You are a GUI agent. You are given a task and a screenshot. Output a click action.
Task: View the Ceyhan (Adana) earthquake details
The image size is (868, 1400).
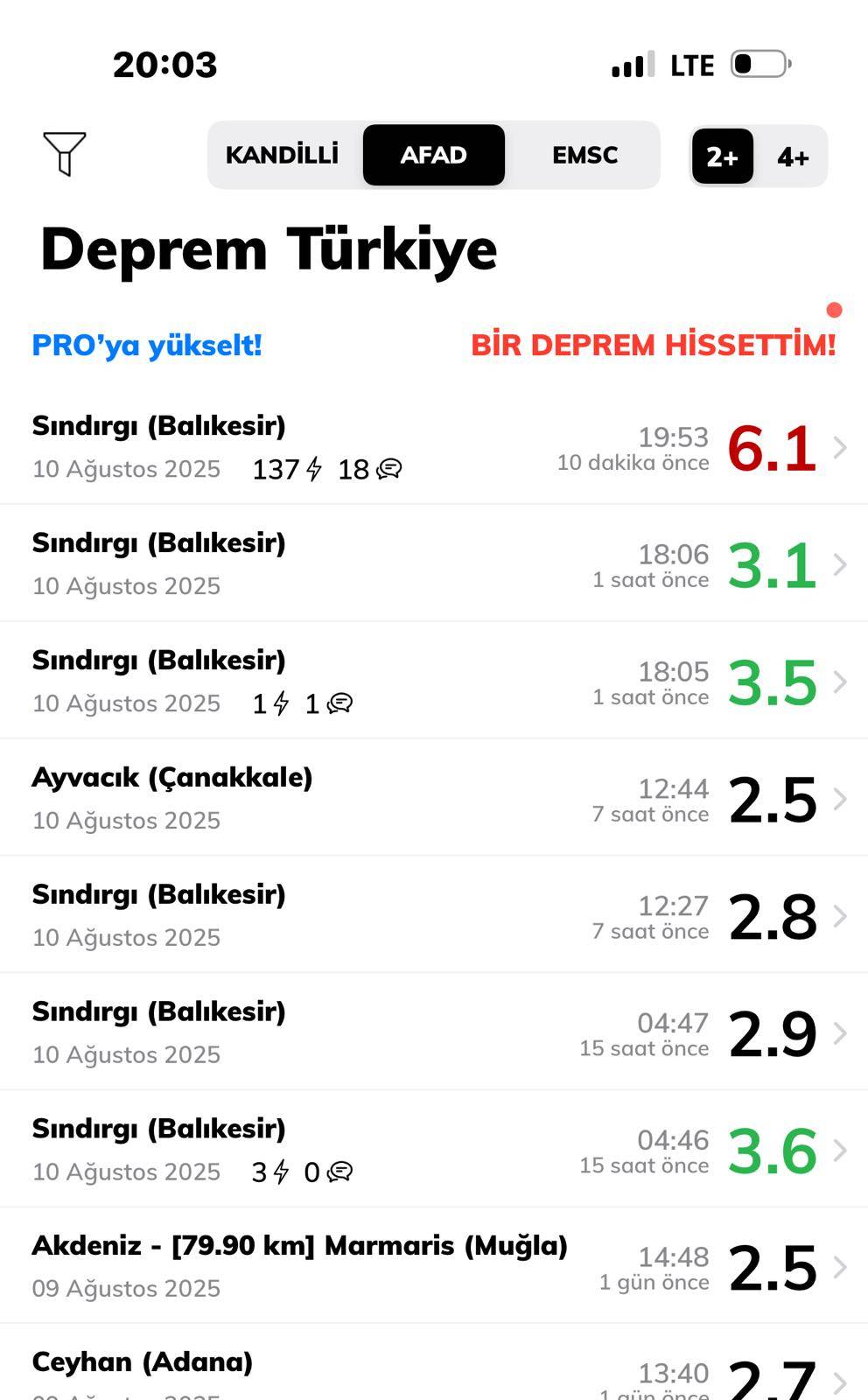tap(434, 1374)
